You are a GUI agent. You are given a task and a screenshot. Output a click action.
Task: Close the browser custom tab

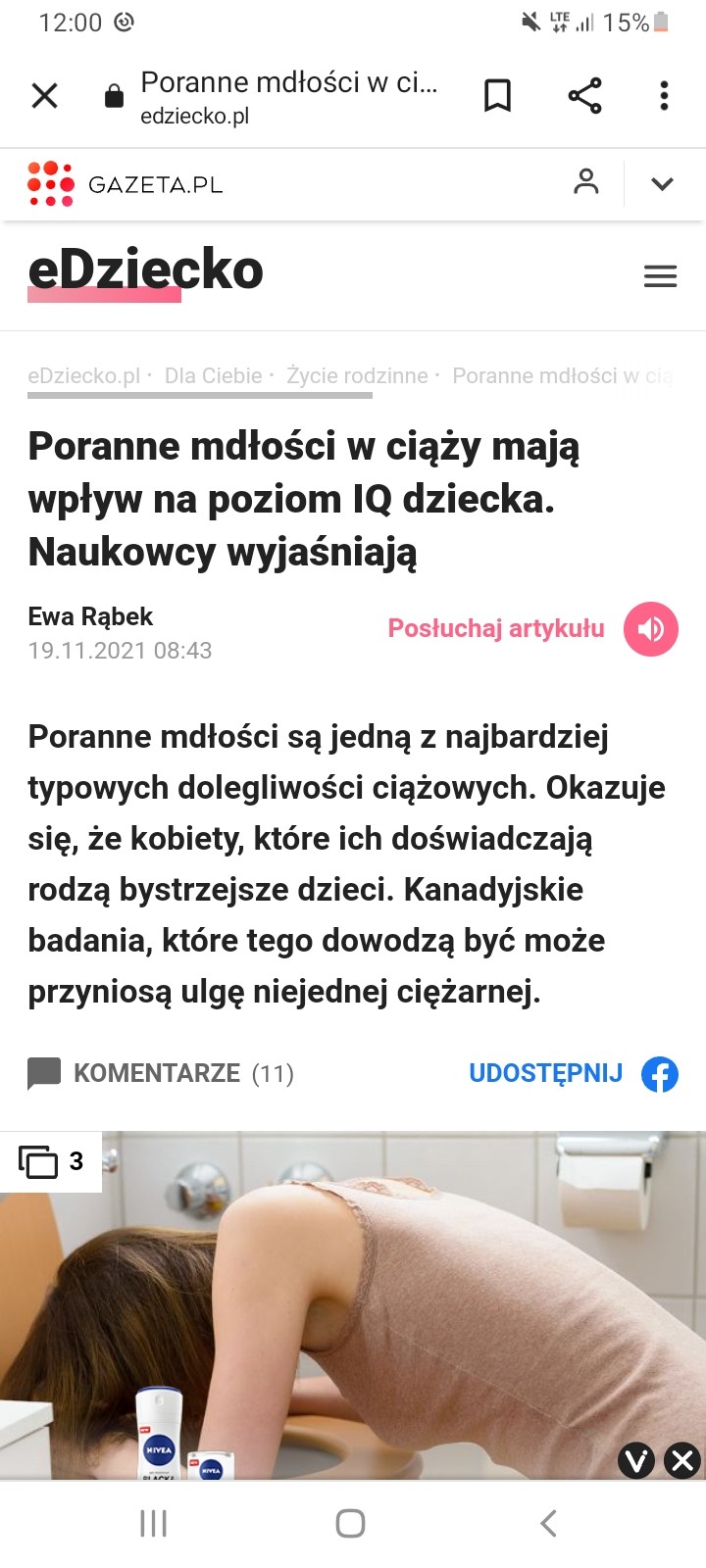coord(45,96)
